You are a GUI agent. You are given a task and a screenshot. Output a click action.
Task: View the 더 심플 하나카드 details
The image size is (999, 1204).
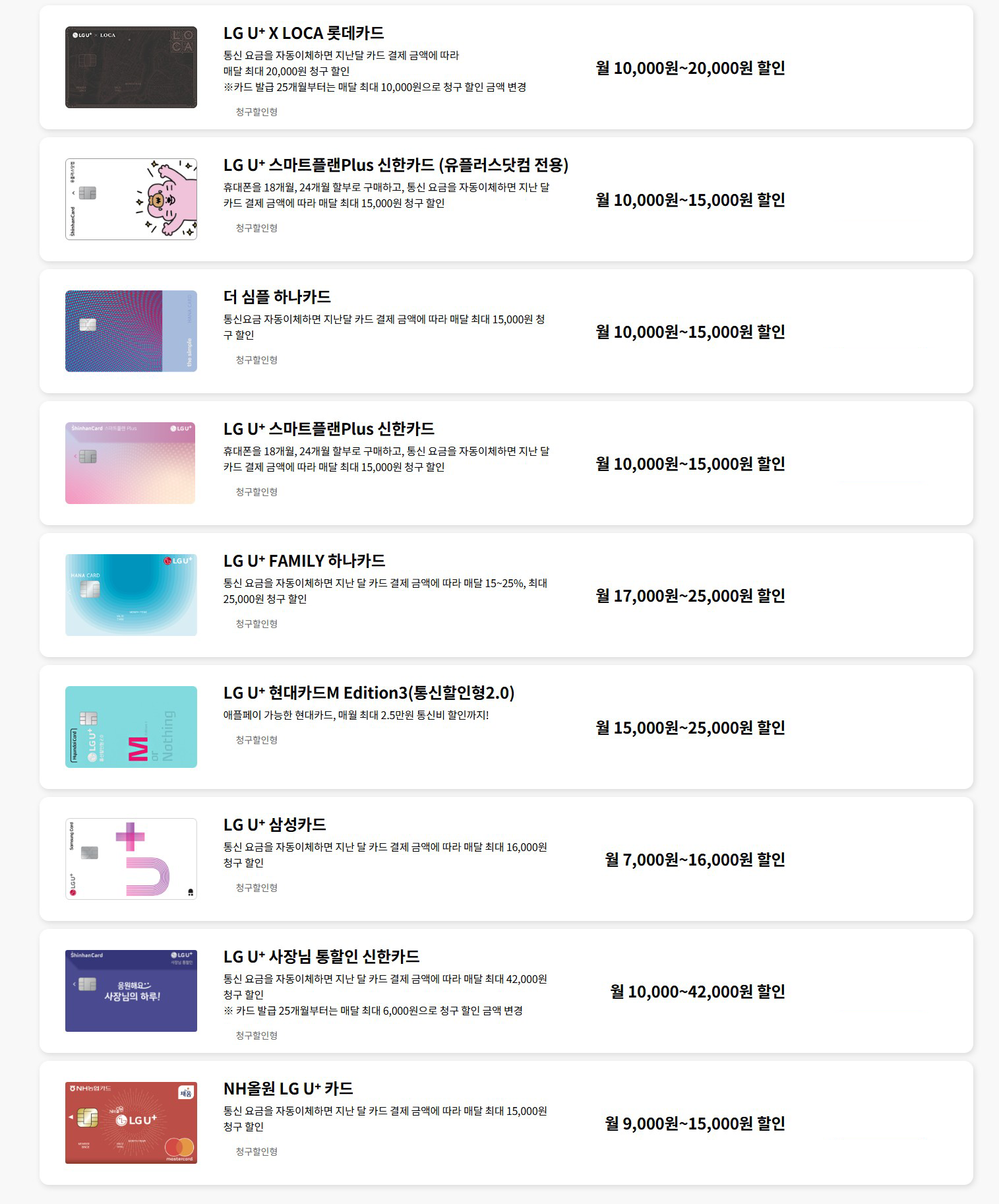[x=277, y=298]
